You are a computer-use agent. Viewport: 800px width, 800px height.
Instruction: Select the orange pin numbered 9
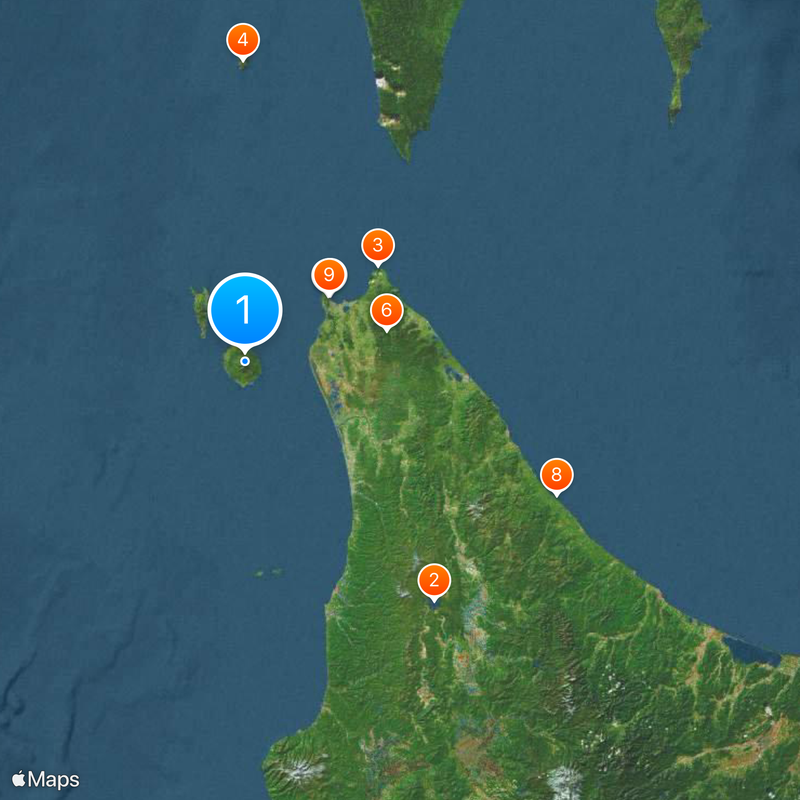pos(329,275)
